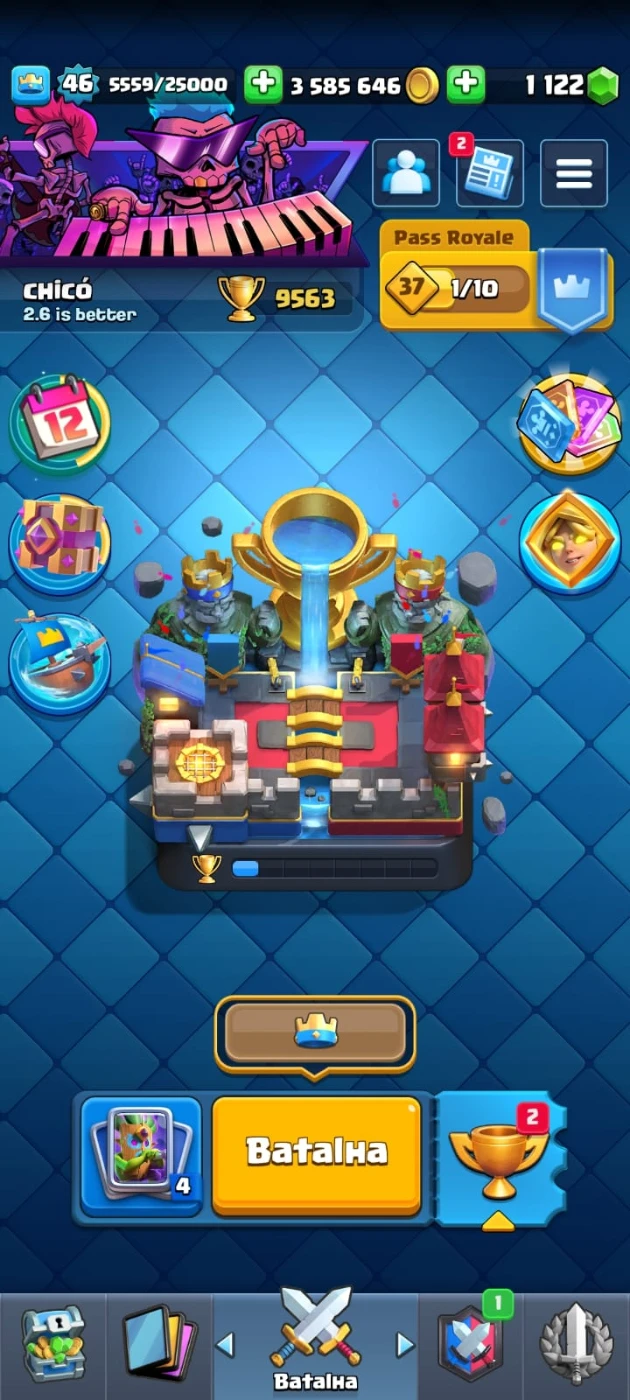Switch to the shop chest tab
This screenshot has height=1400, width=630.
[53, 1344]
